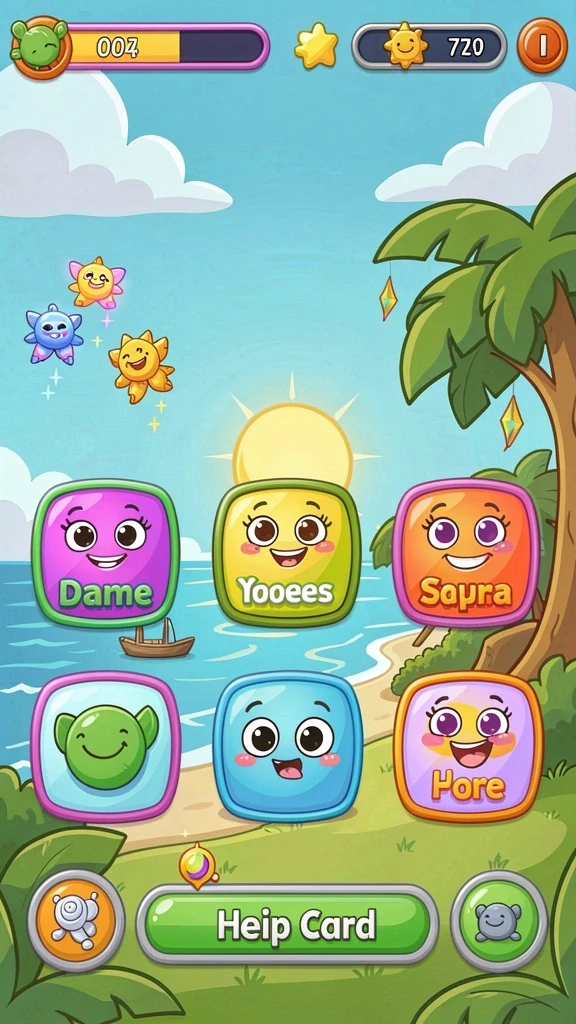
Task: Tap the round green button with gray creature
Action: pos(500,921)
